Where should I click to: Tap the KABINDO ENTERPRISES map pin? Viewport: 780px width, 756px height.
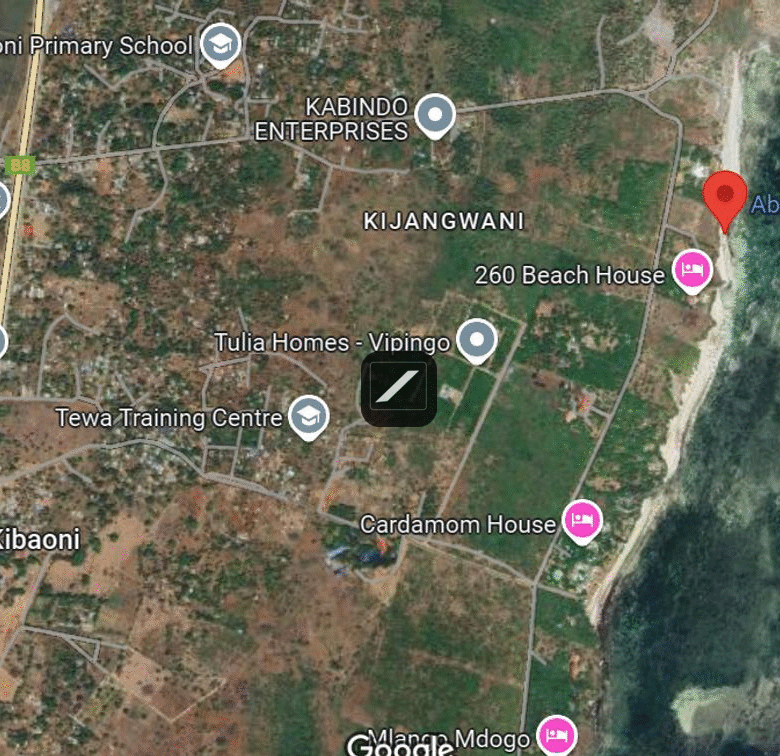pos(434,116)
